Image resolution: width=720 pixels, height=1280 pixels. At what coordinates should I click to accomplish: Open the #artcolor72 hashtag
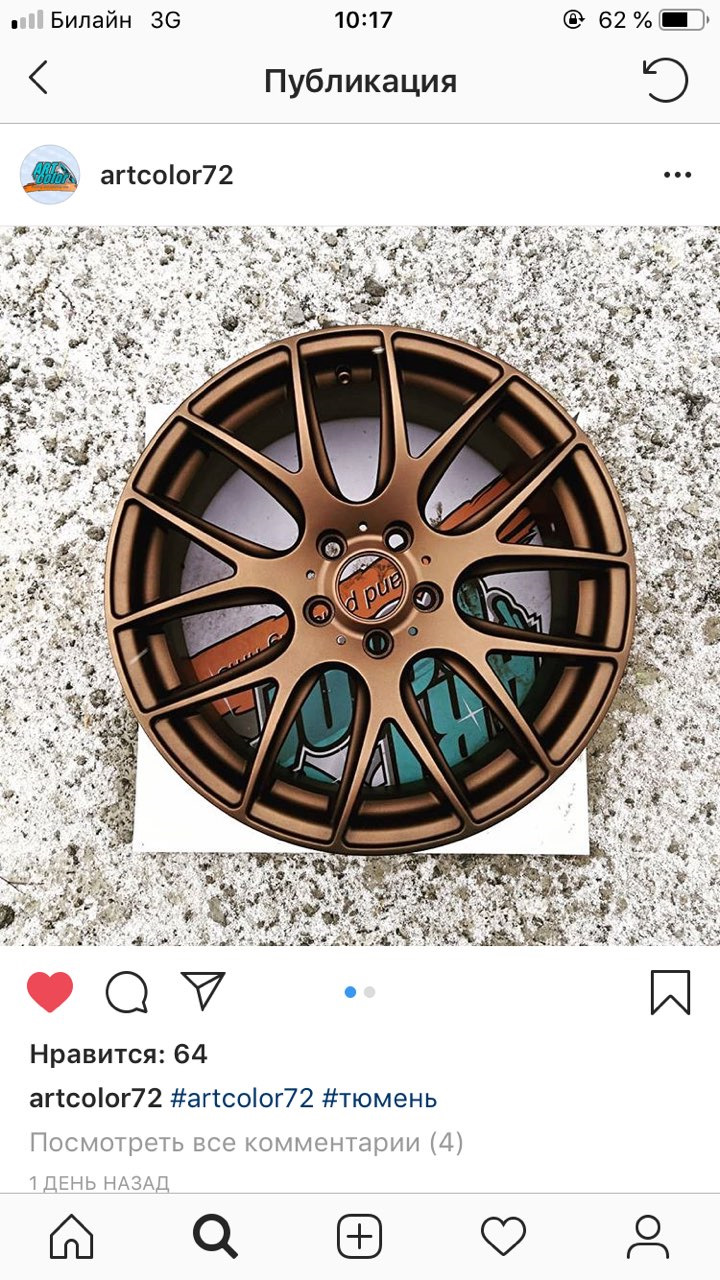click(x=242, y=1098)
